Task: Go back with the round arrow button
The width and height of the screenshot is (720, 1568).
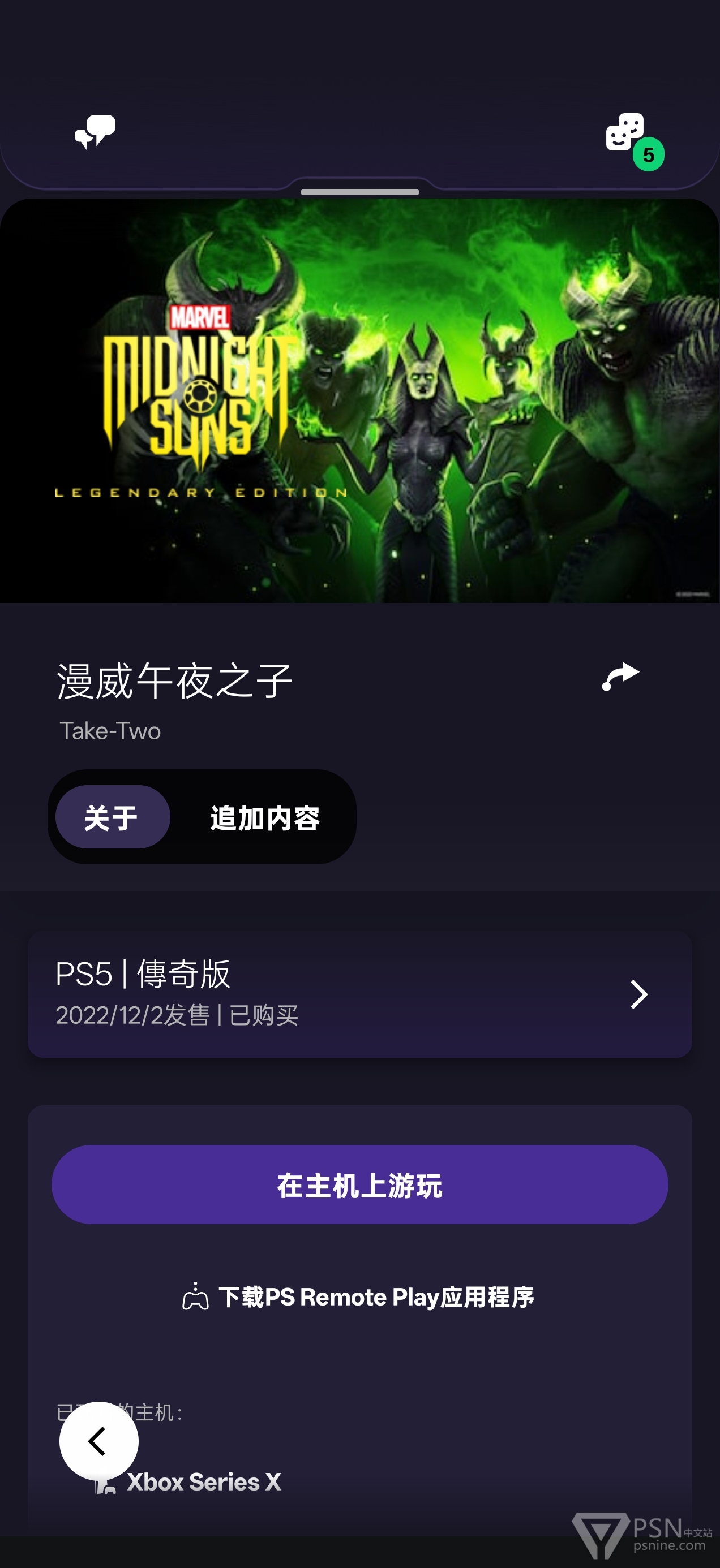Action: (x=98, y=1441)
